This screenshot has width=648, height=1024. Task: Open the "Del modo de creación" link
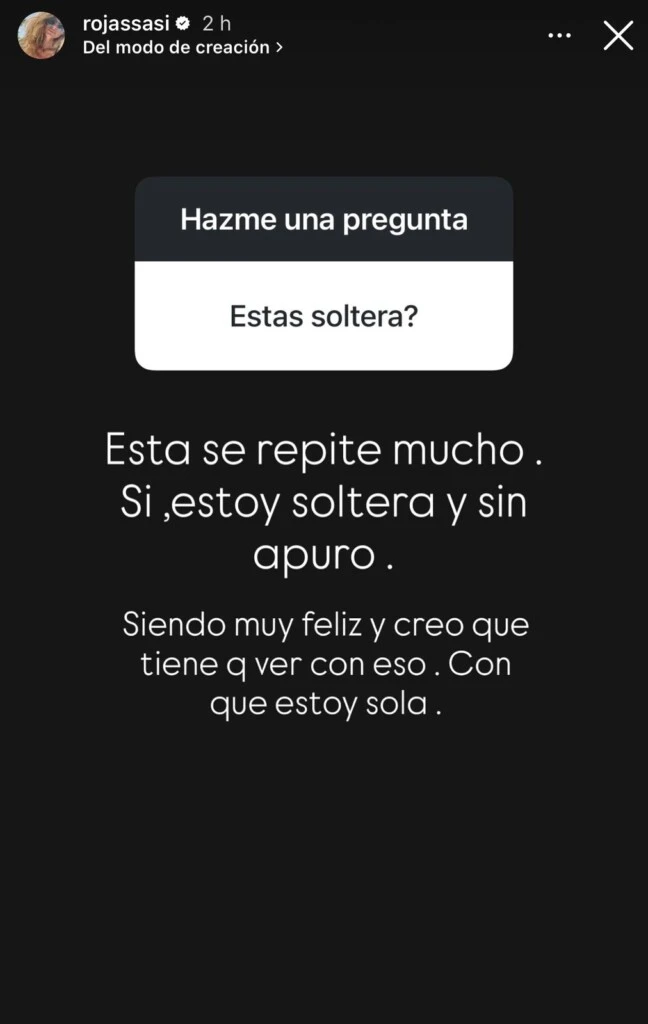point(182,47)
